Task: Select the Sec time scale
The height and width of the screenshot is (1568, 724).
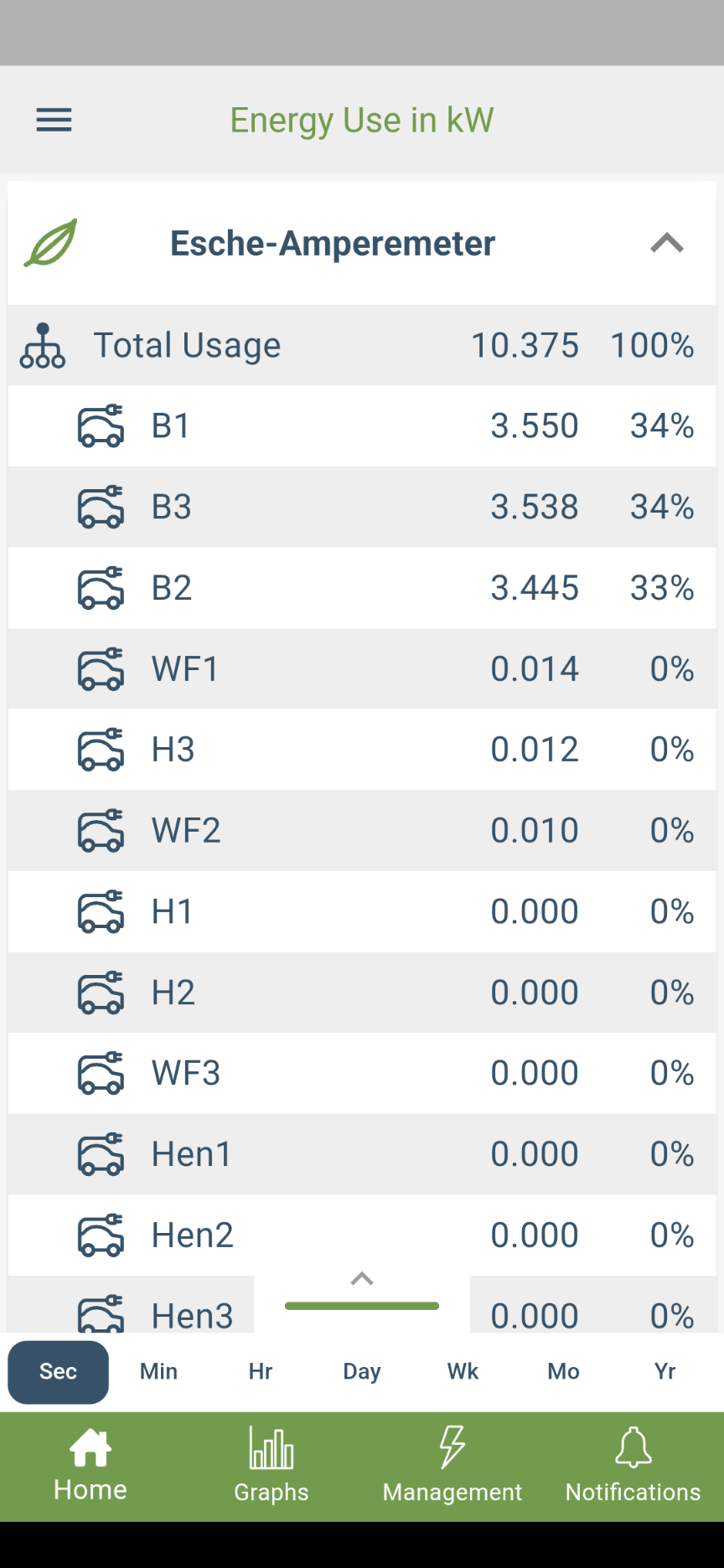Action: pos(58,1371)
